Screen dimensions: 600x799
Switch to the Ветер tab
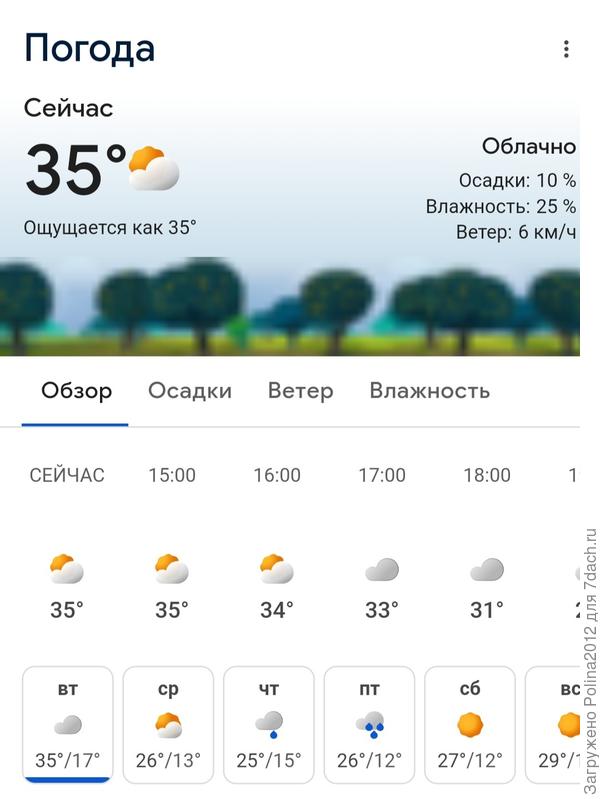300,391
